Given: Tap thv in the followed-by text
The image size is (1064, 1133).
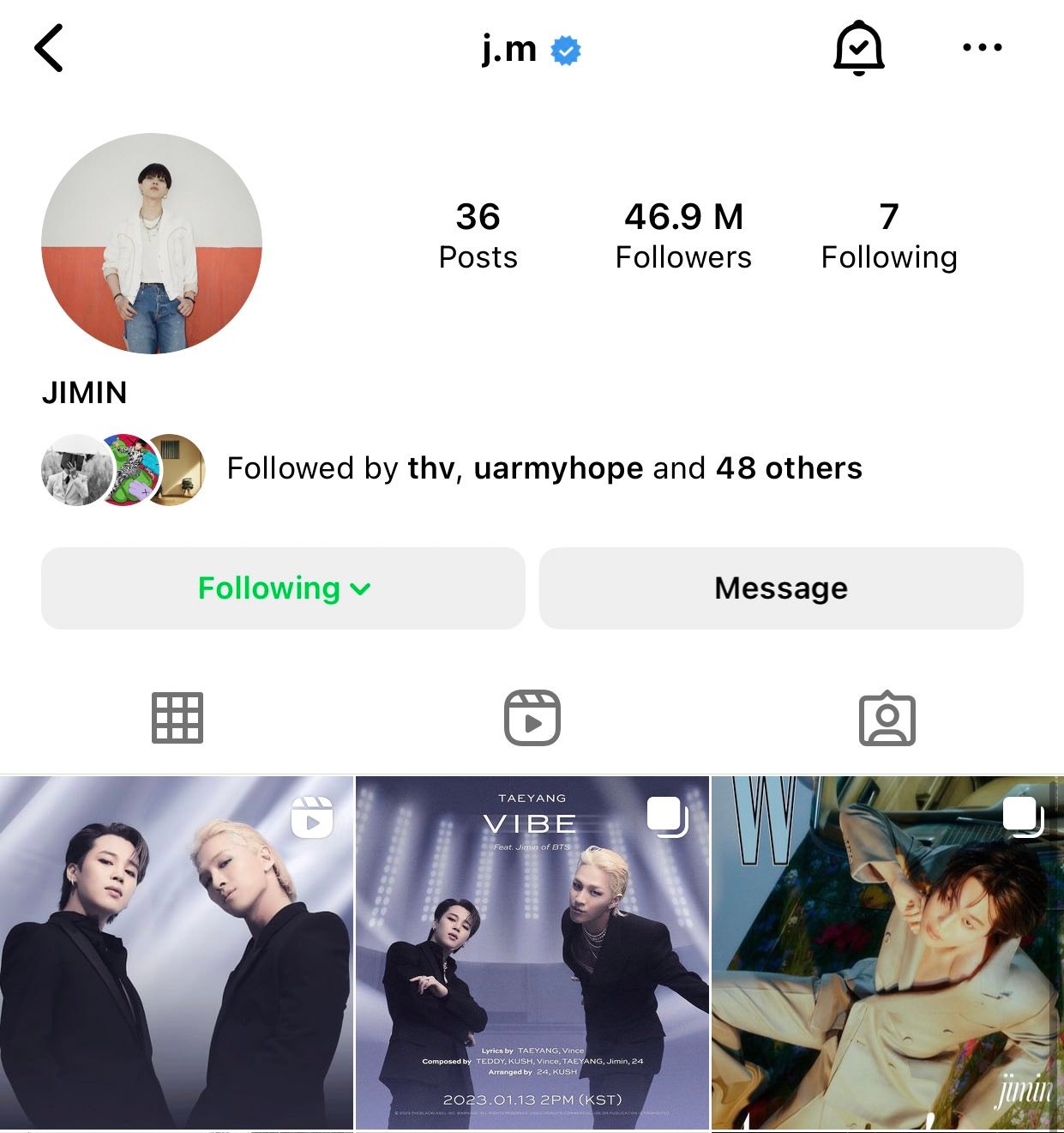Looking at the screenshot, I should pos(431,468).
